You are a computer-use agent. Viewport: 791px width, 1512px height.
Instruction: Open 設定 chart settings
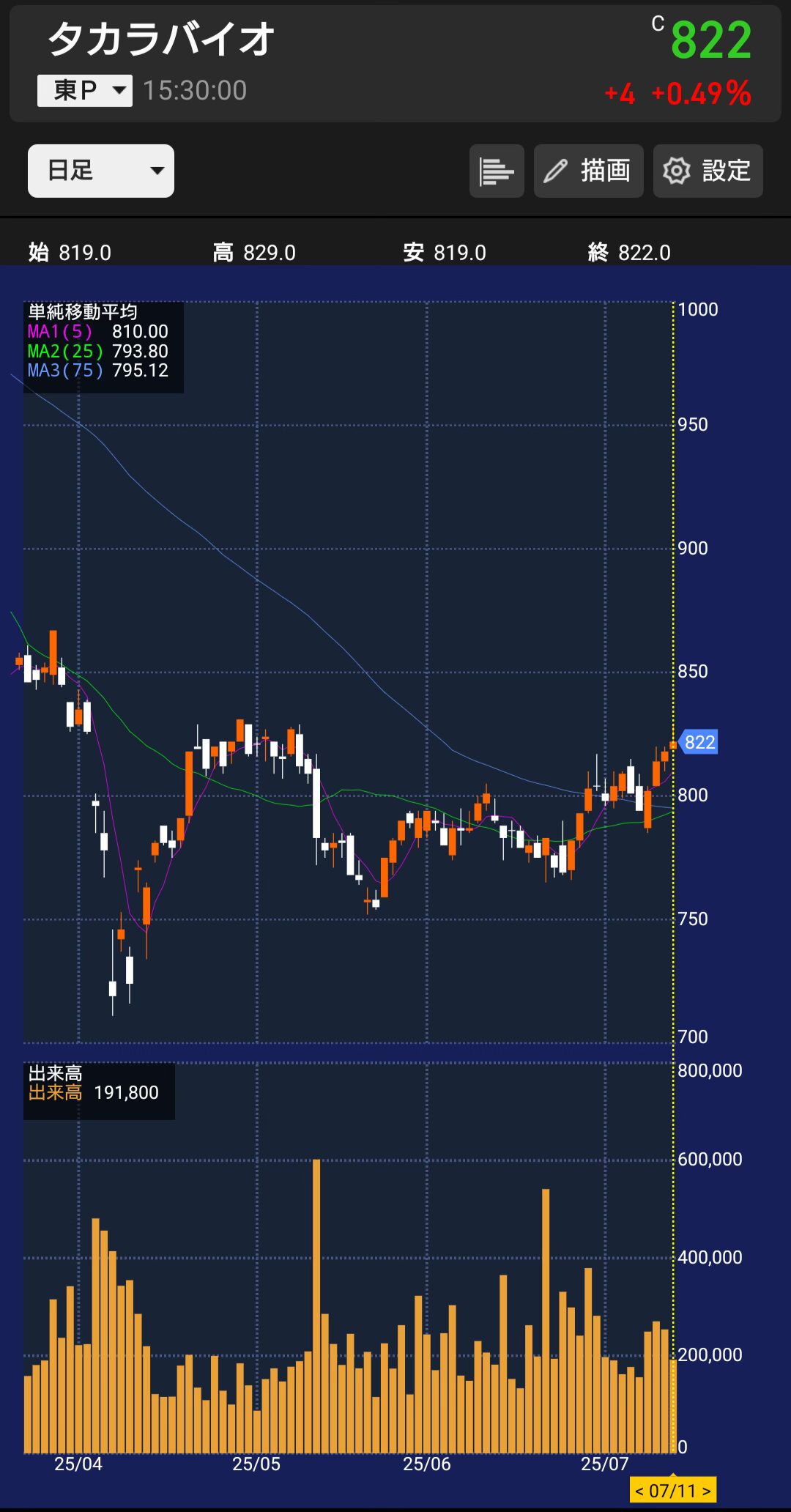(708, 171)
